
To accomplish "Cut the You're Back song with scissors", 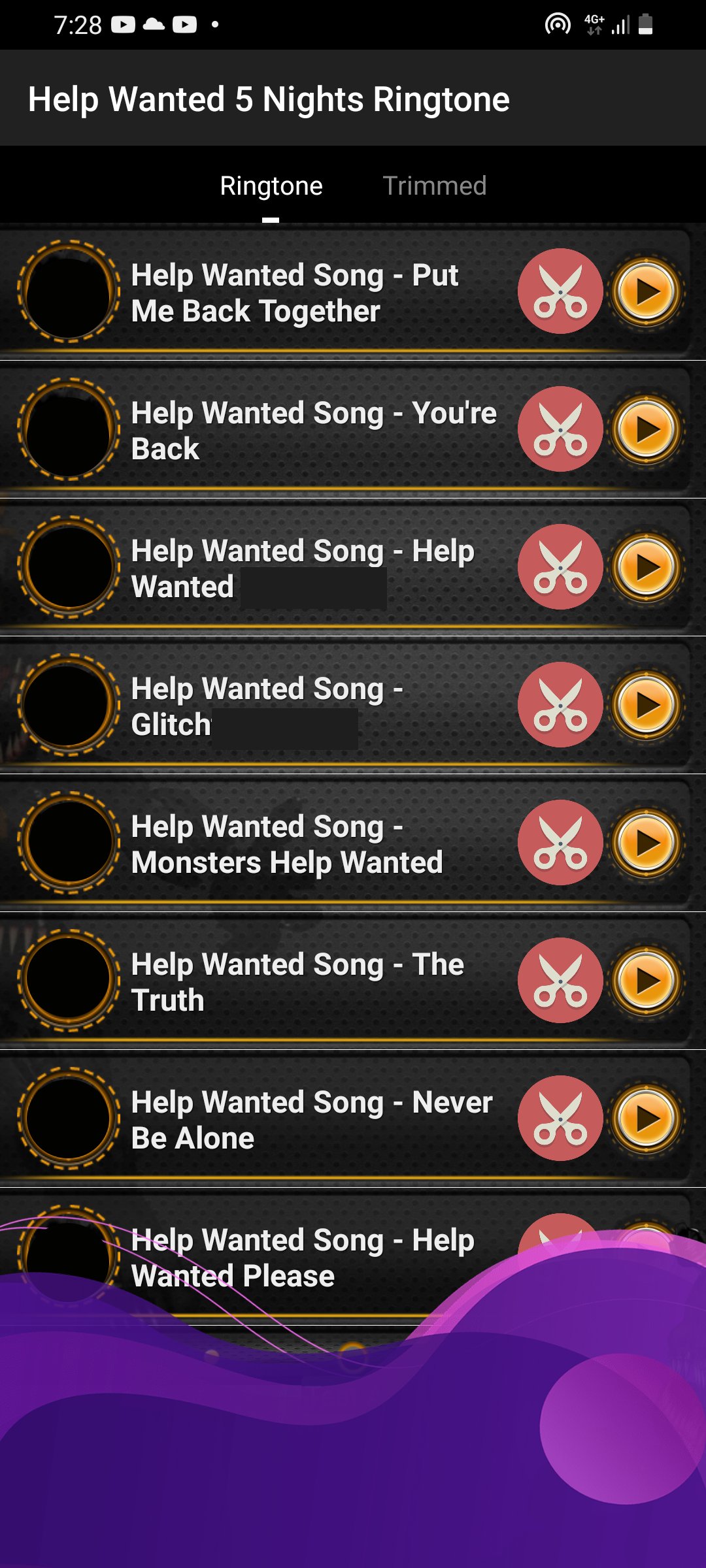I will [560, 429].
